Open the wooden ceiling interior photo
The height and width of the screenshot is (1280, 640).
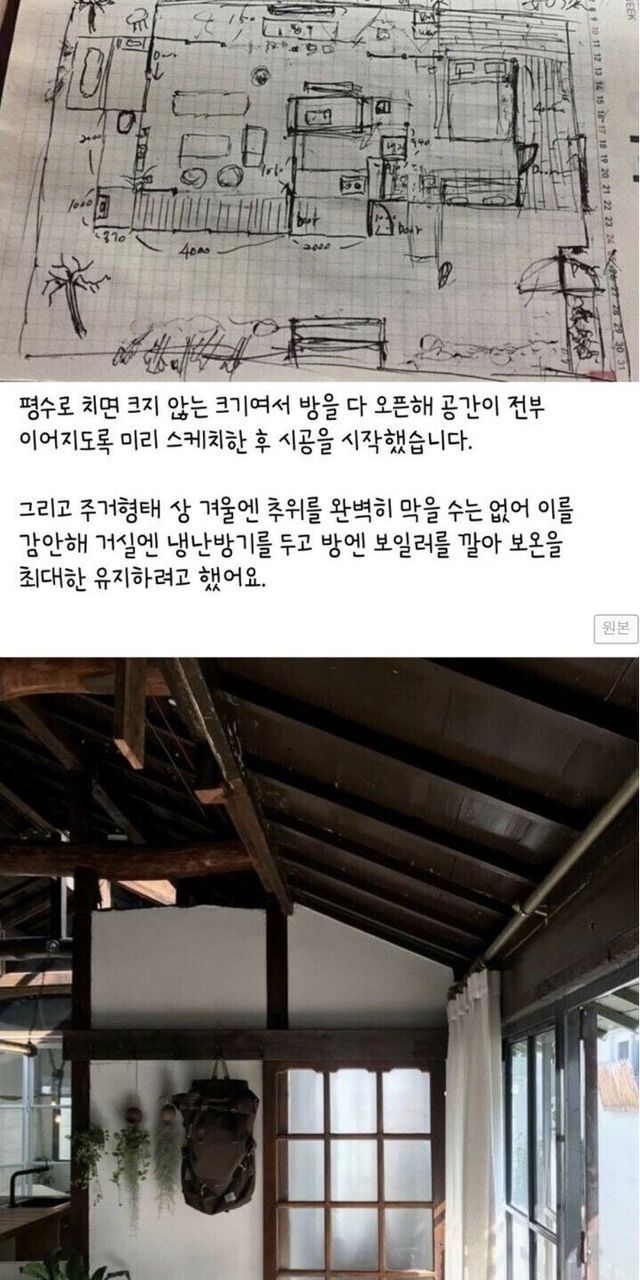pos(320,968)
